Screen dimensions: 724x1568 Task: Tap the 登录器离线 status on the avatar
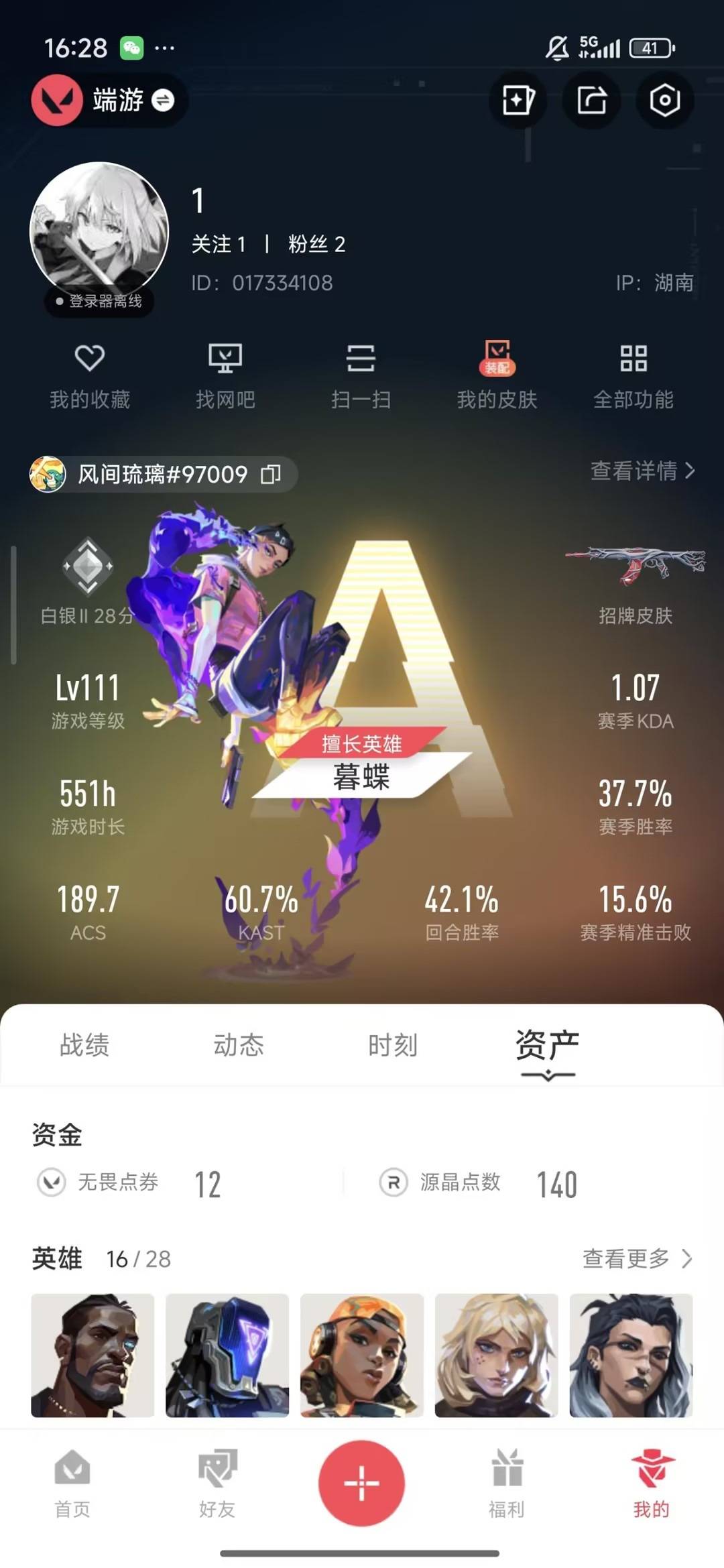(99, 302)
